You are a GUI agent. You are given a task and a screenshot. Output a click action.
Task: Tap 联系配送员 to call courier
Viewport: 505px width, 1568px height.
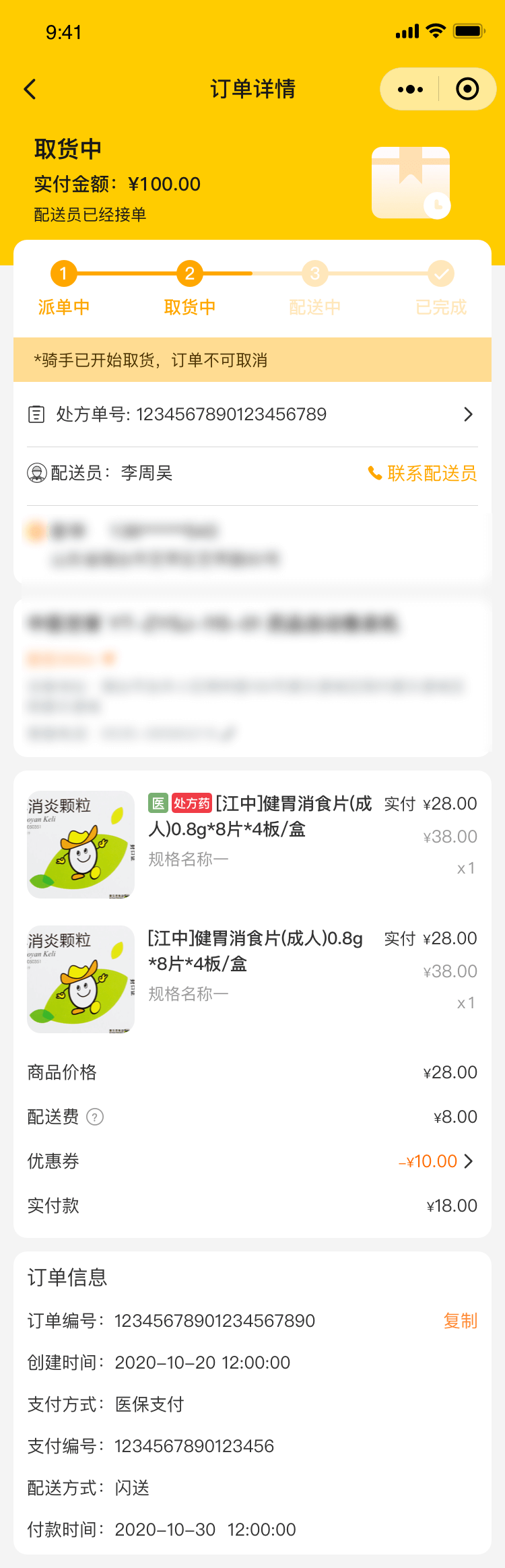423,473
